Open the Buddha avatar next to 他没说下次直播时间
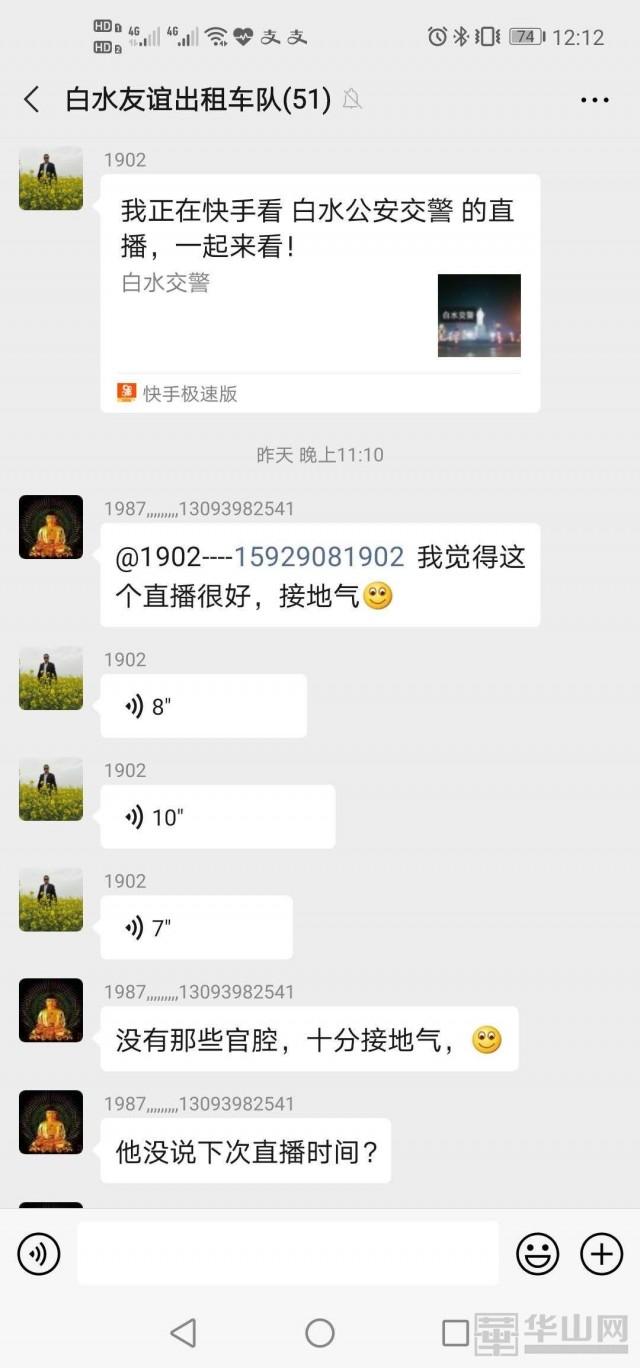 pyautogui.click(x=51, y=1122)
